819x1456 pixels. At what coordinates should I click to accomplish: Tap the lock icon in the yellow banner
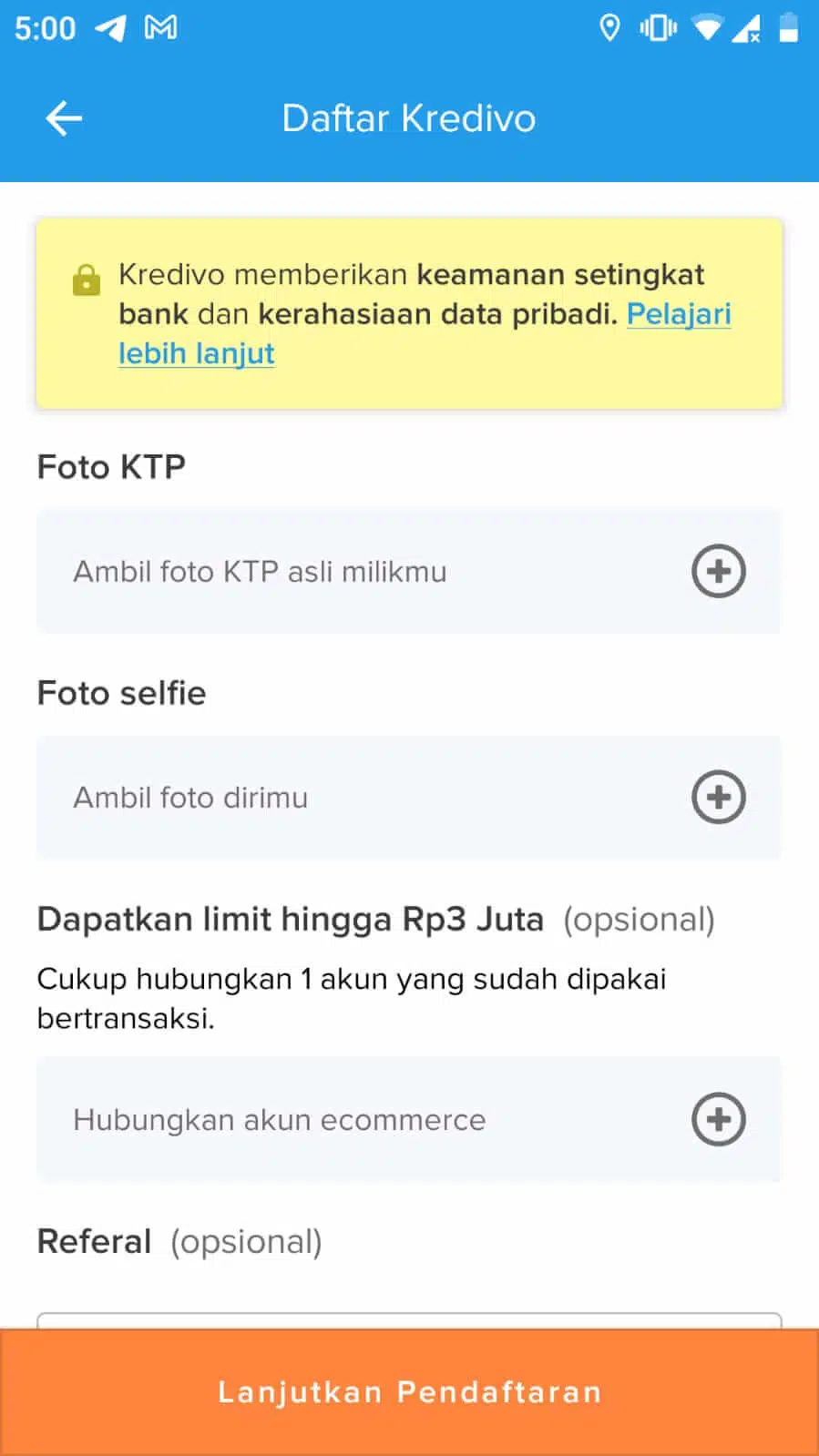(87, 279)
